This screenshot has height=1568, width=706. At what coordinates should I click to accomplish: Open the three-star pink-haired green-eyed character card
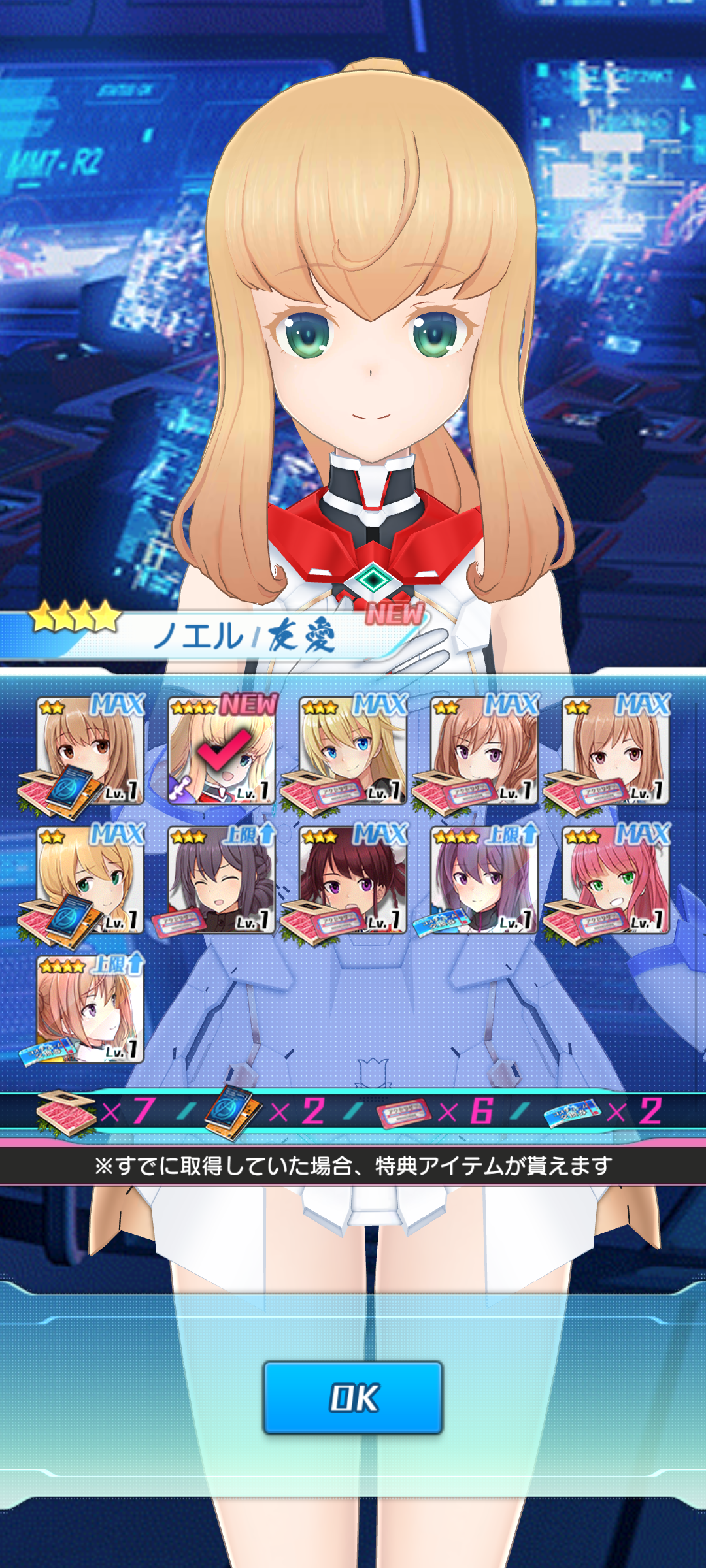point(616,879)
